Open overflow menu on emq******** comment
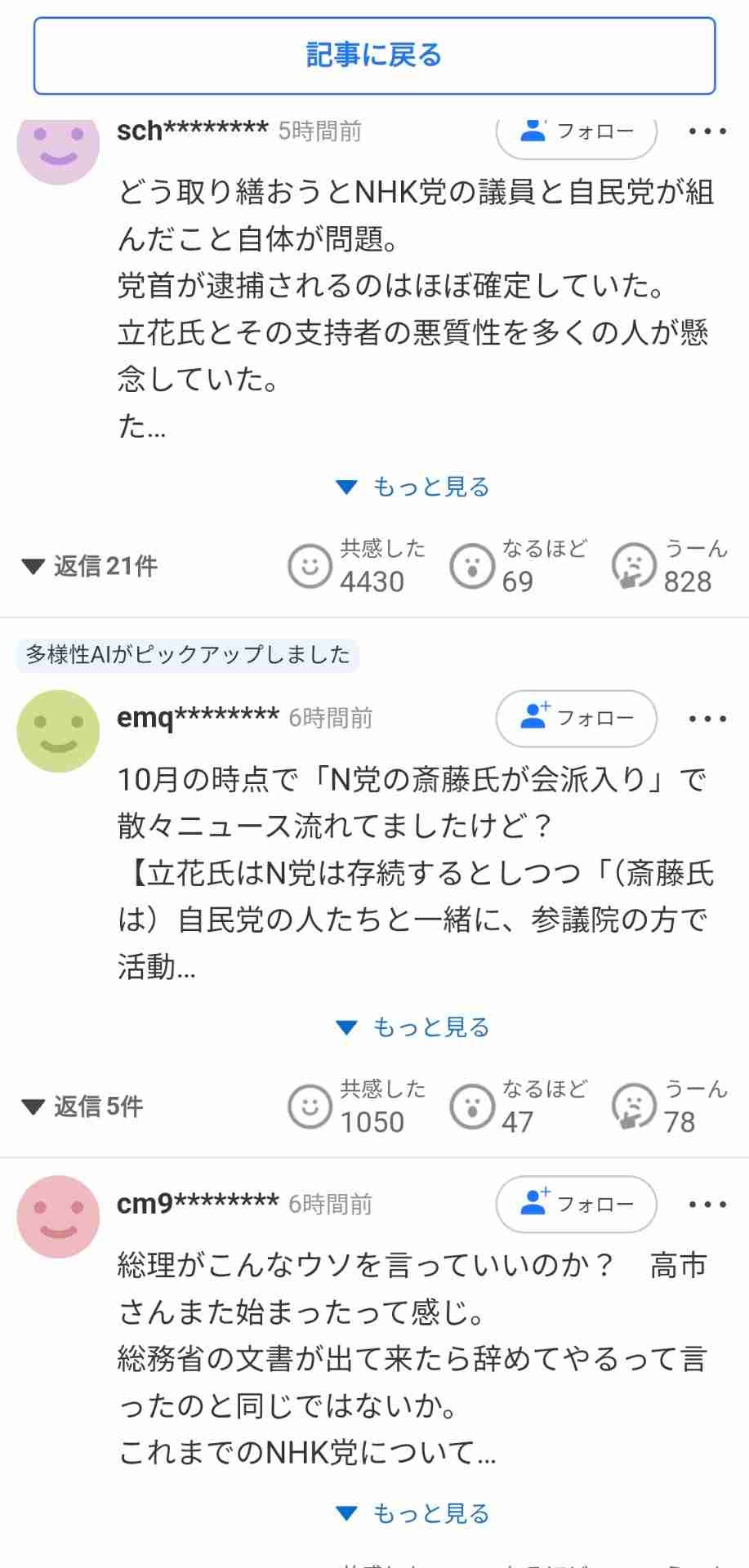The image size is (749, 1568). pos(707,719)
